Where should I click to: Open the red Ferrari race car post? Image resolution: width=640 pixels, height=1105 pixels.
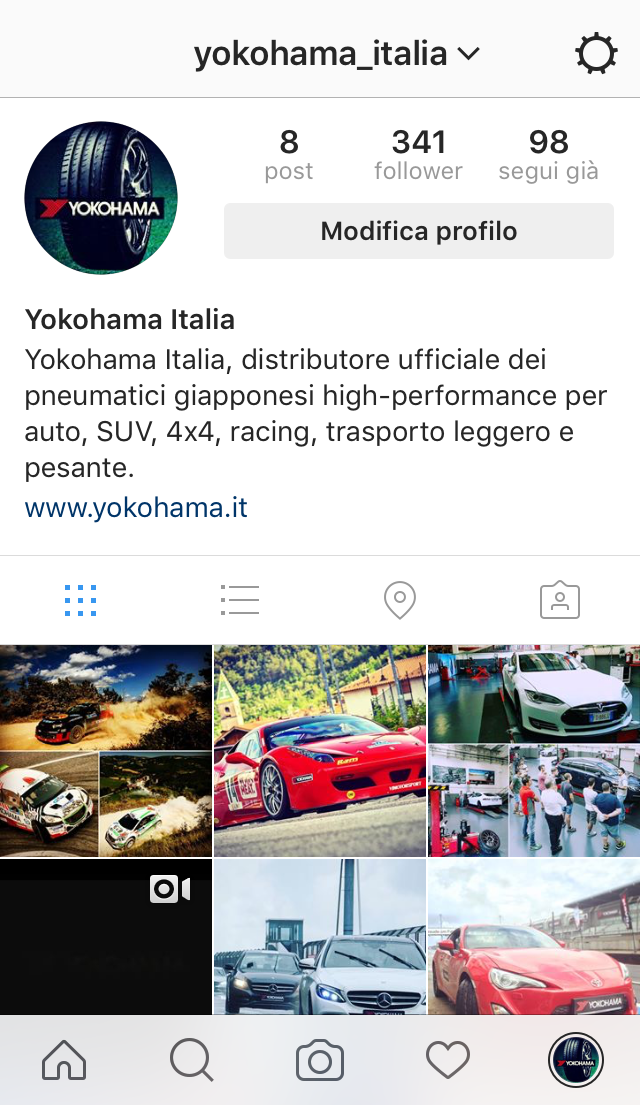pos(320,750)
